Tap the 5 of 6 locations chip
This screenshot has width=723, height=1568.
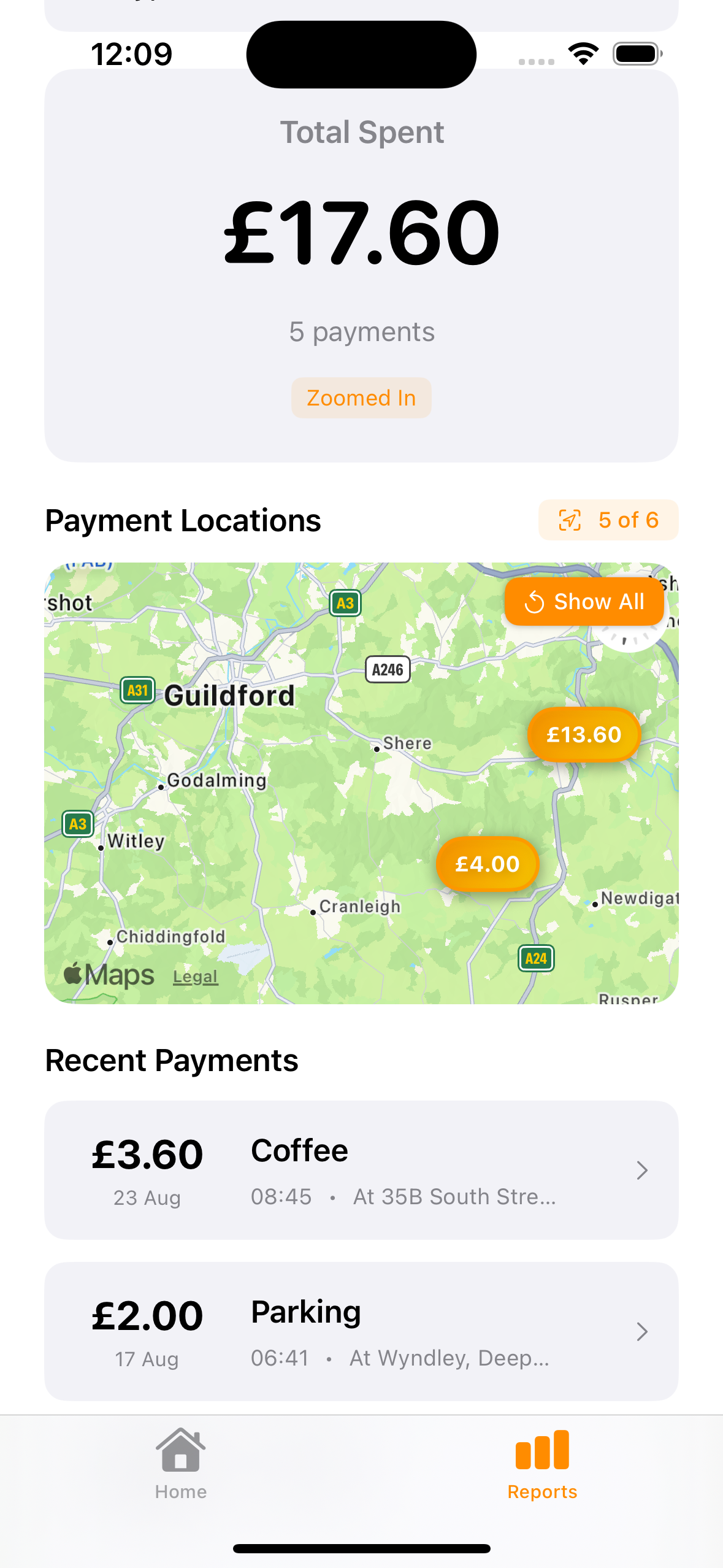(x=608, y=520)
